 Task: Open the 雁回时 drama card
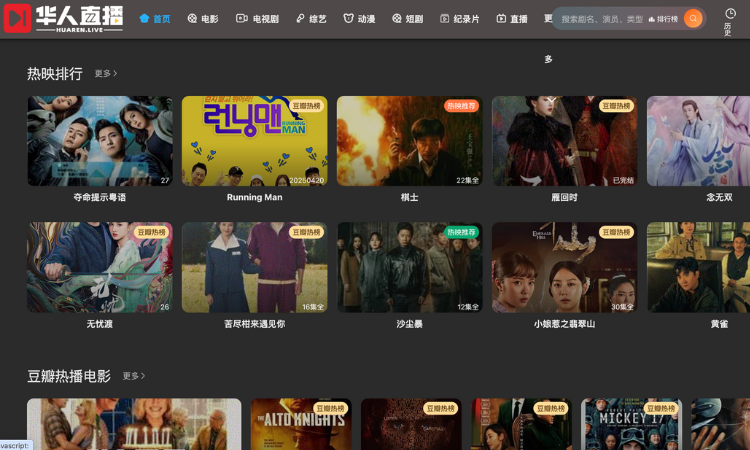coord(564,149)
